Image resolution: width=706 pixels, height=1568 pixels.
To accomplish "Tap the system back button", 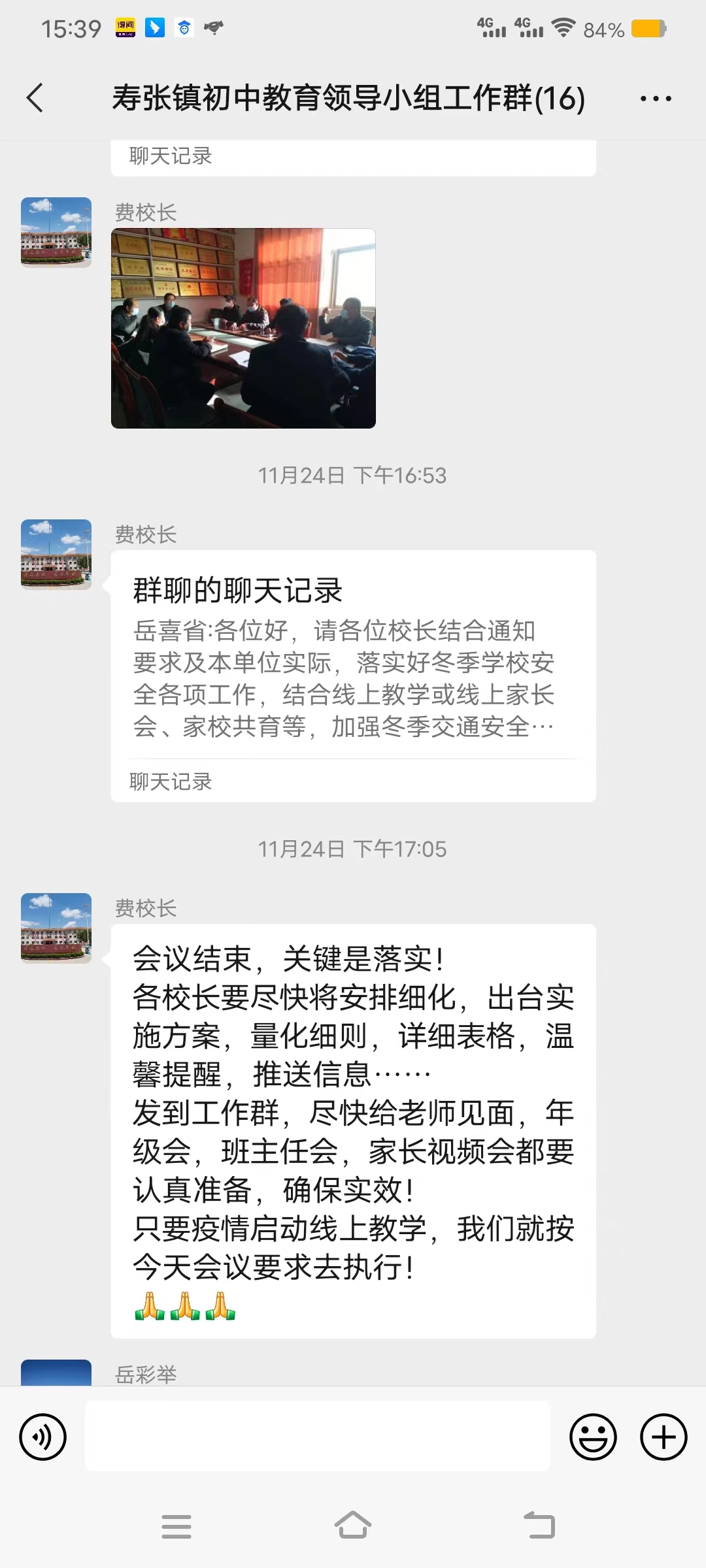I will coord(539,1526).
